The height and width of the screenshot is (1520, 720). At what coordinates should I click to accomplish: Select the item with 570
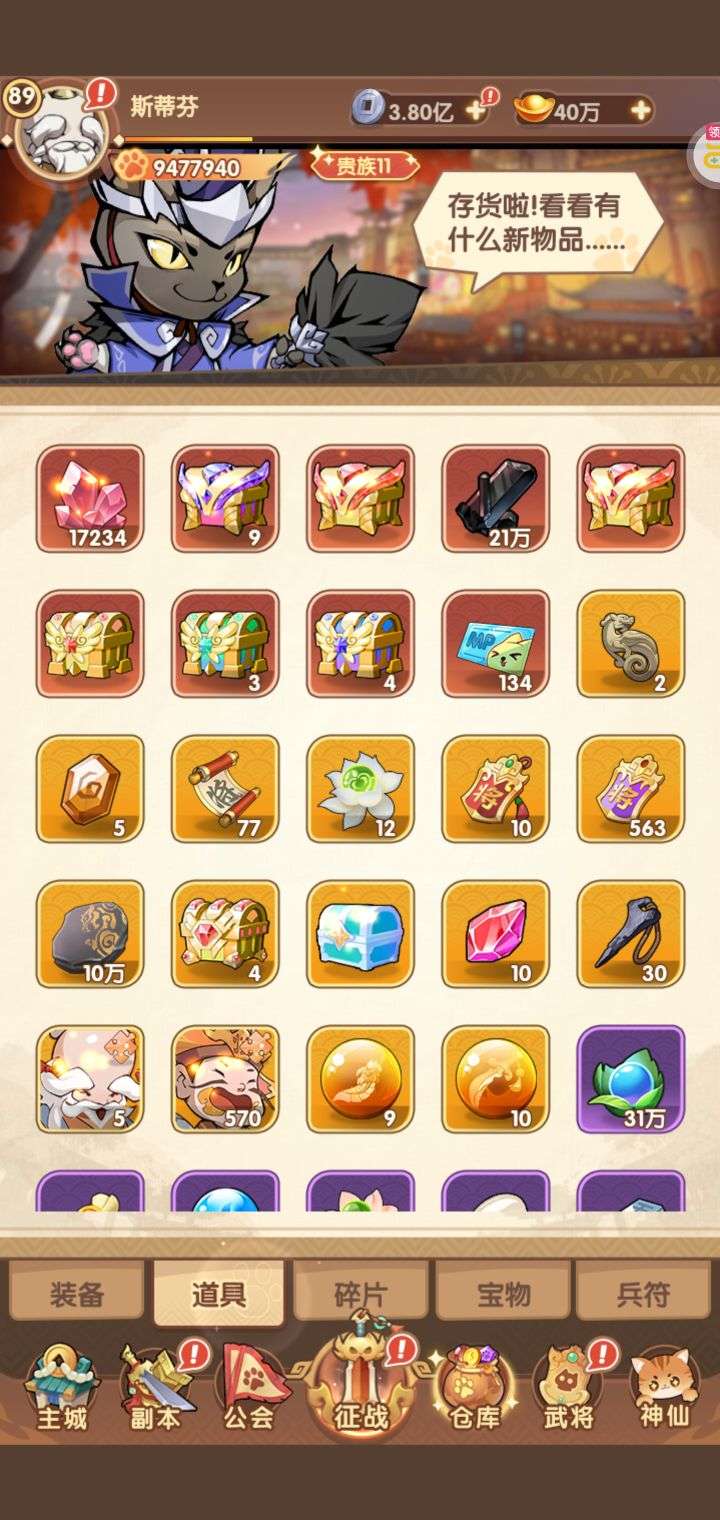(x=225, y=1078)
